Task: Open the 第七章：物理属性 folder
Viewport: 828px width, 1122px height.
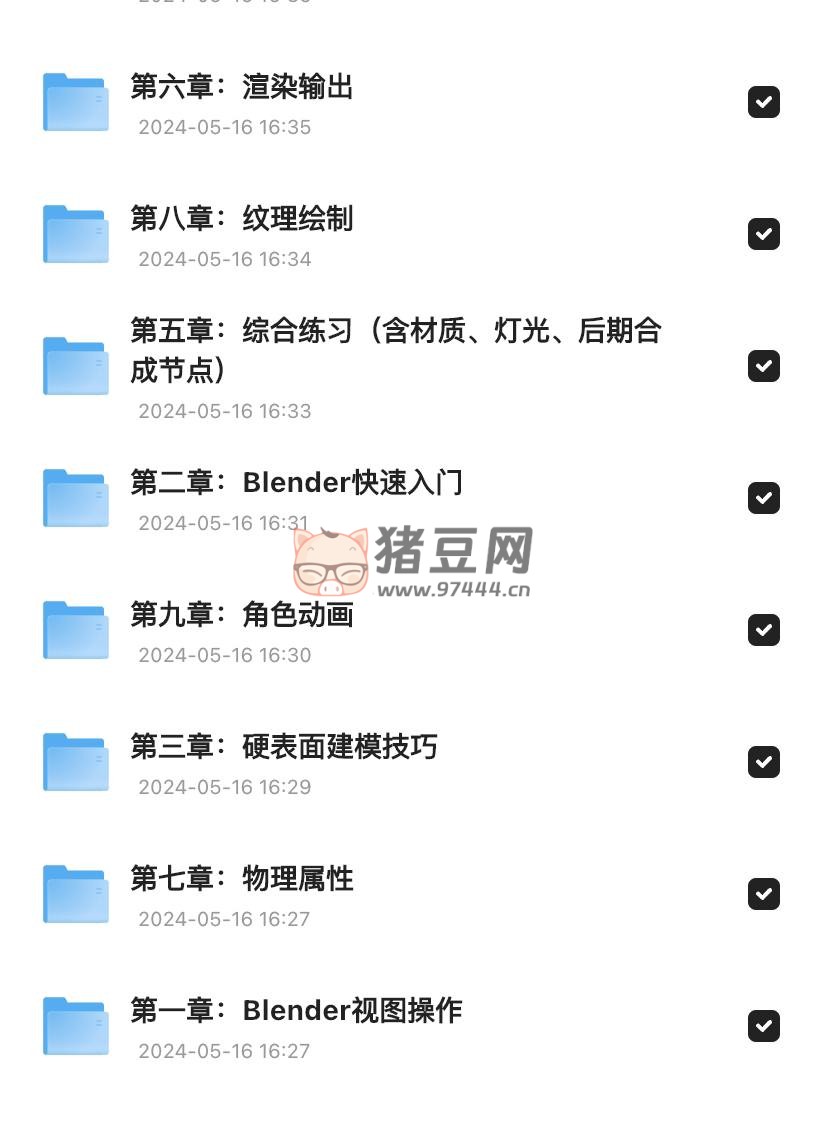Action: pos(242,880)
